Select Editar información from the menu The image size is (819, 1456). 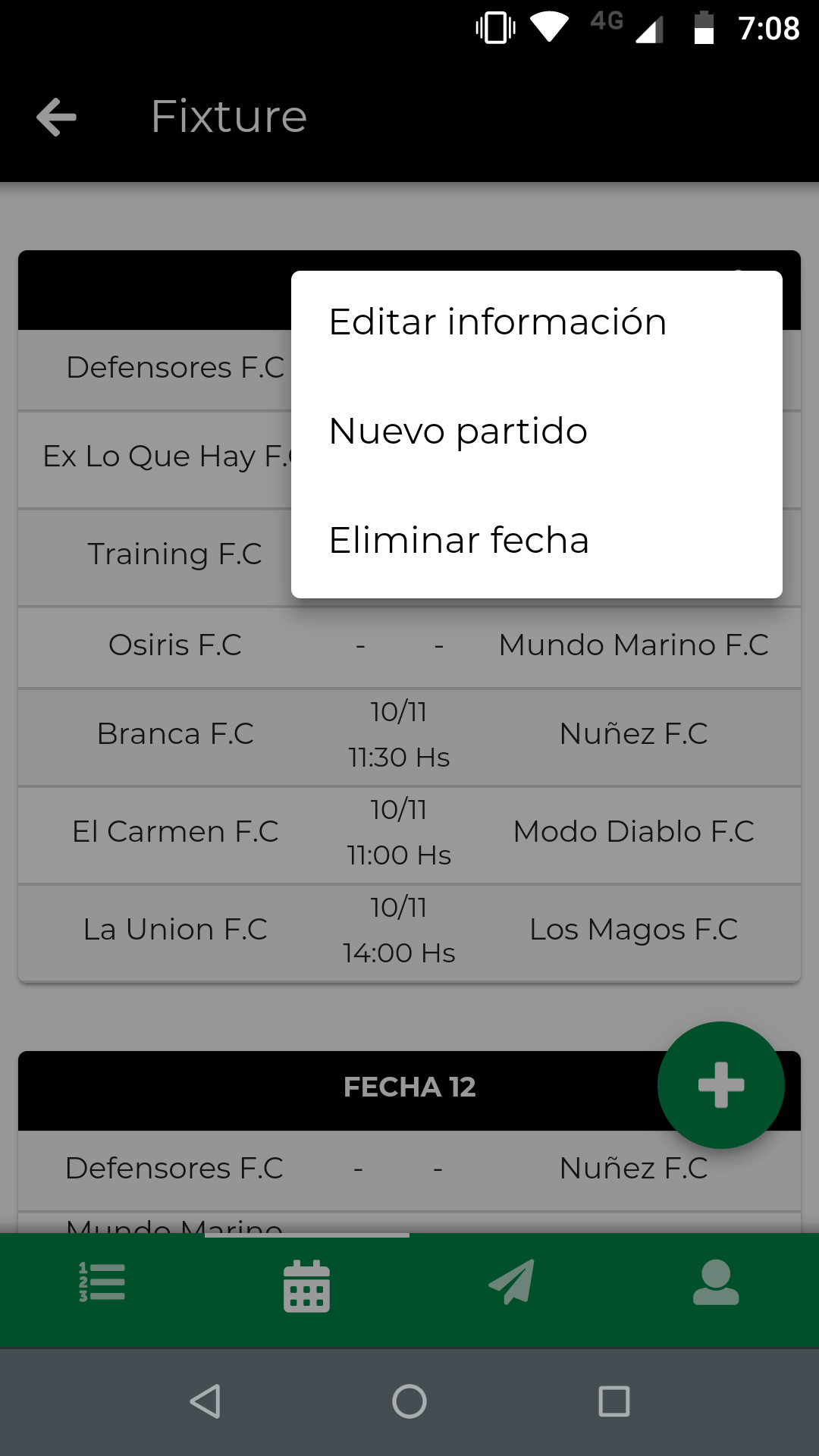[x=497, y=322]
